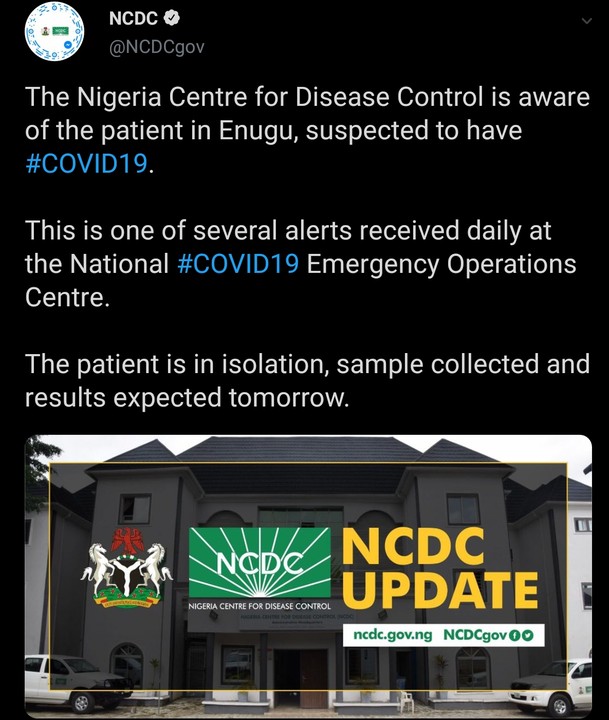Image resolution: width=609 pixels, height=720 pixels.
Task: Open the @NCDCgov profile handle
Action: pos(157,46)
